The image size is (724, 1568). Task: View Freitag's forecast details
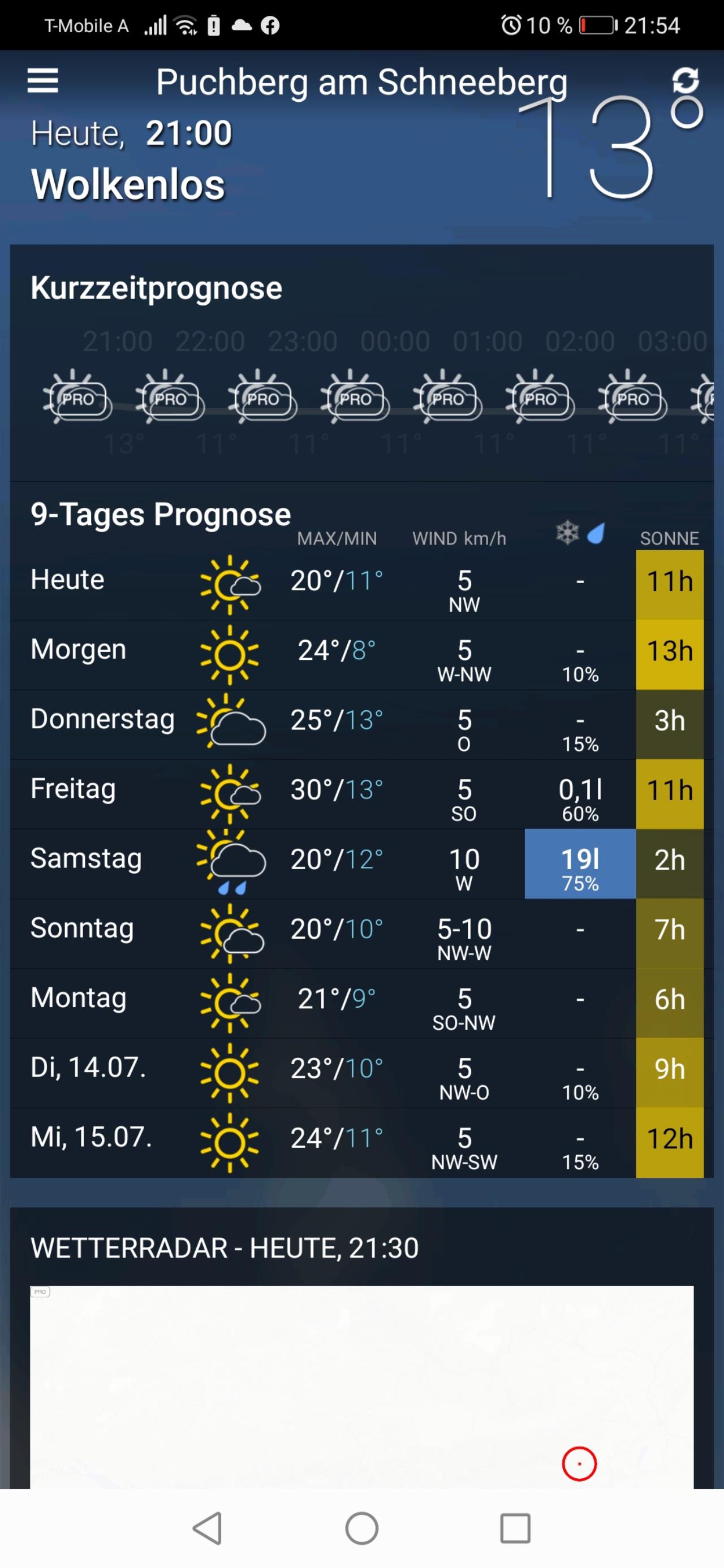(x=361, y=794)
